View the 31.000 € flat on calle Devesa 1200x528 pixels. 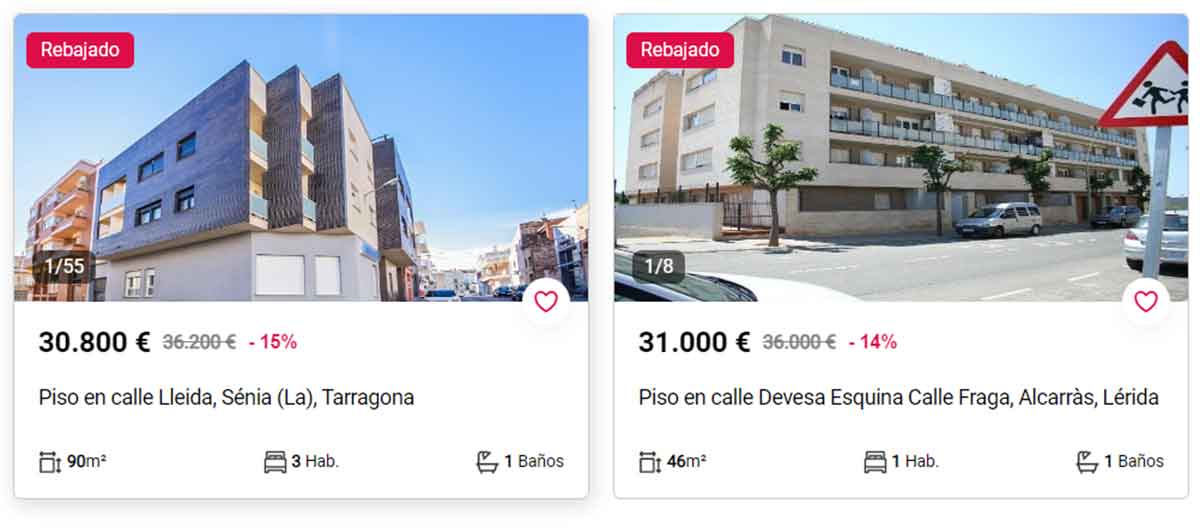[x=898, y=397]
